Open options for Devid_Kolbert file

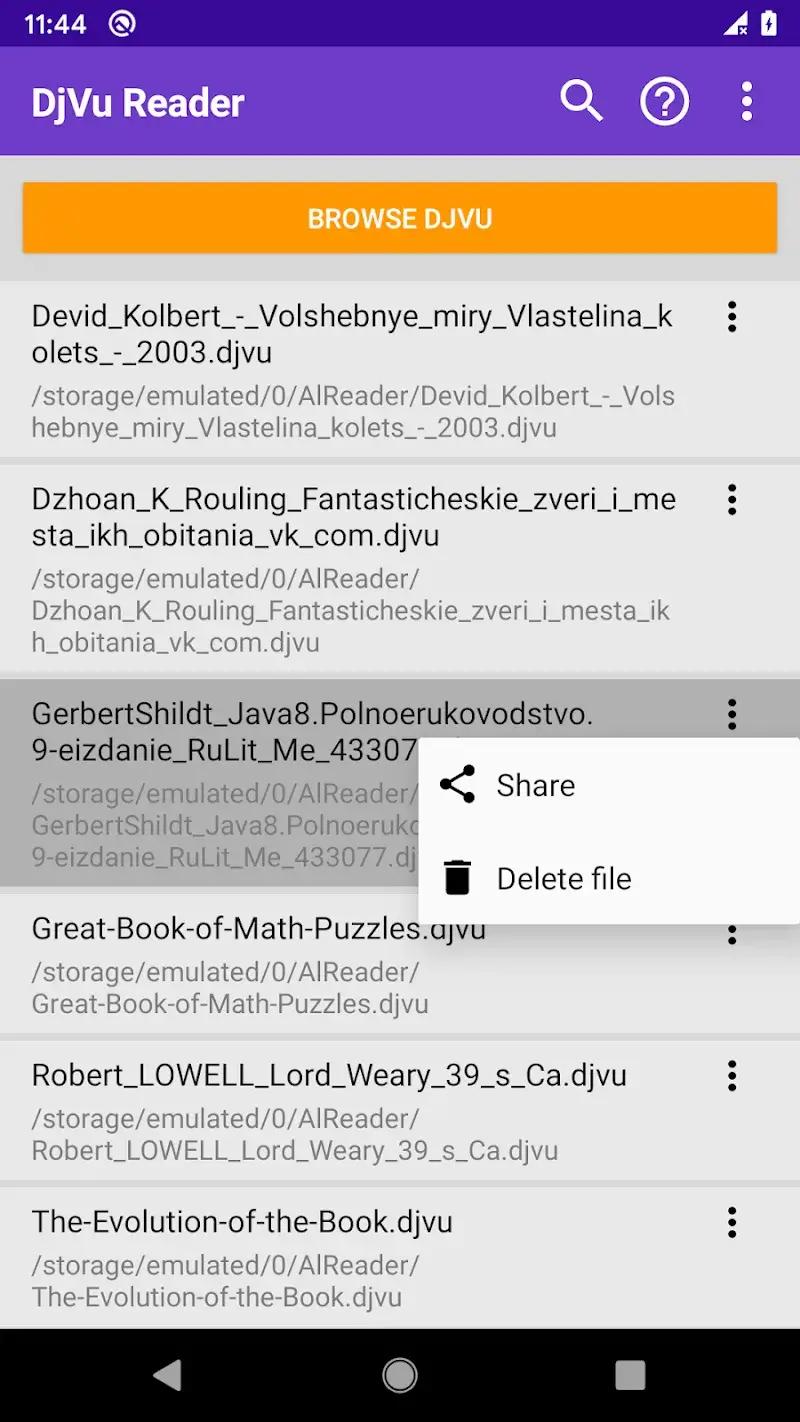coord(732,317)
